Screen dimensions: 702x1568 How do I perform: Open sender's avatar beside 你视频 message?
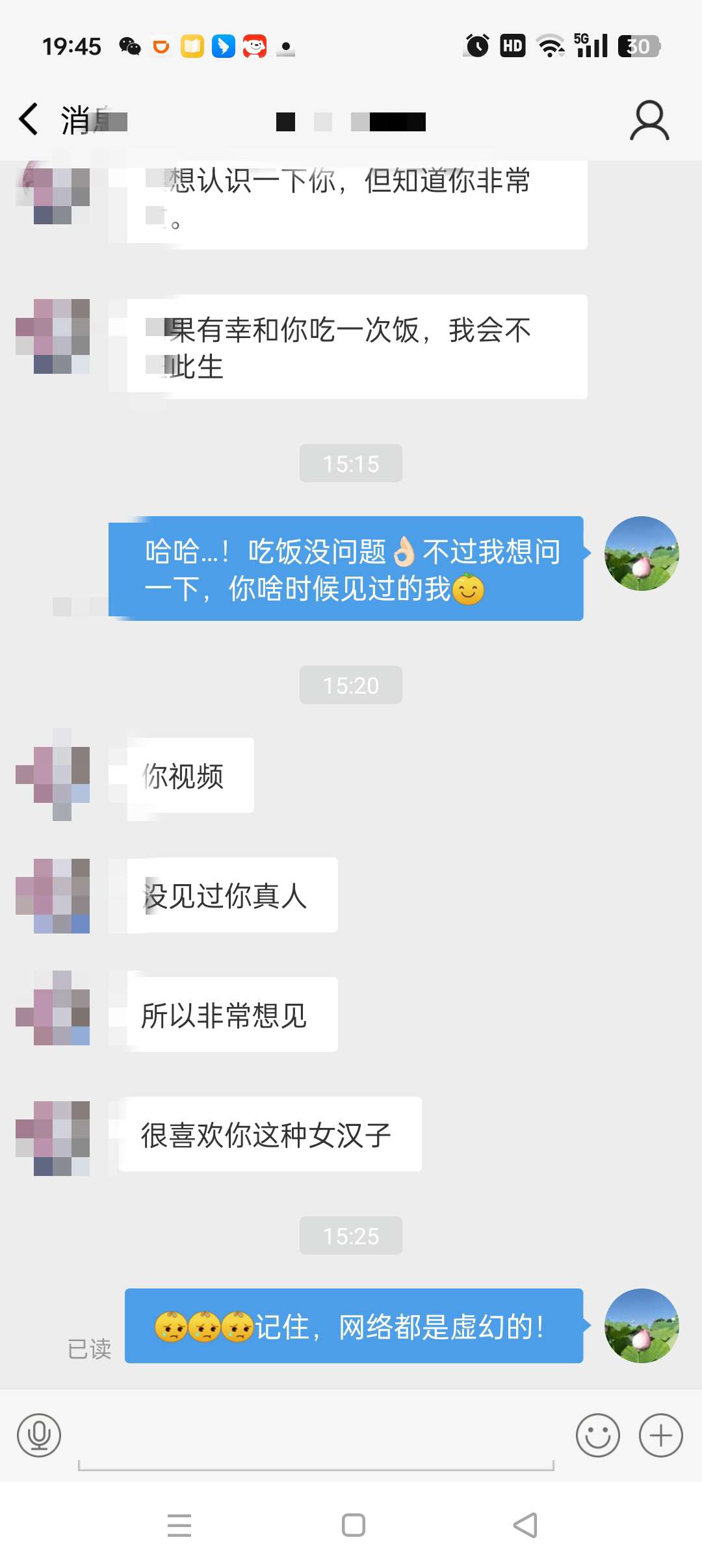coord(53,774)
